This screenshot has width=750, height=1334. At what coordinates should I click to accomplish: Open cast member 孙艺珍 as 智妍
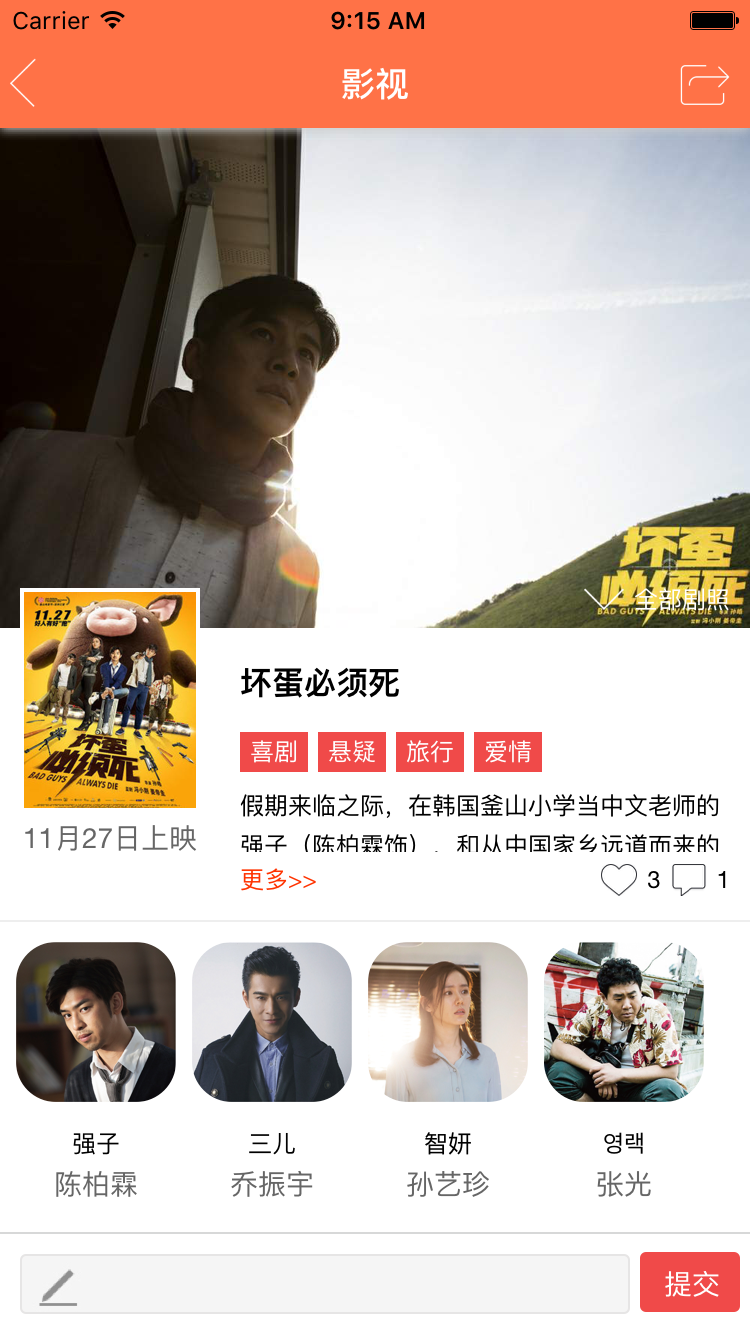448,1022
